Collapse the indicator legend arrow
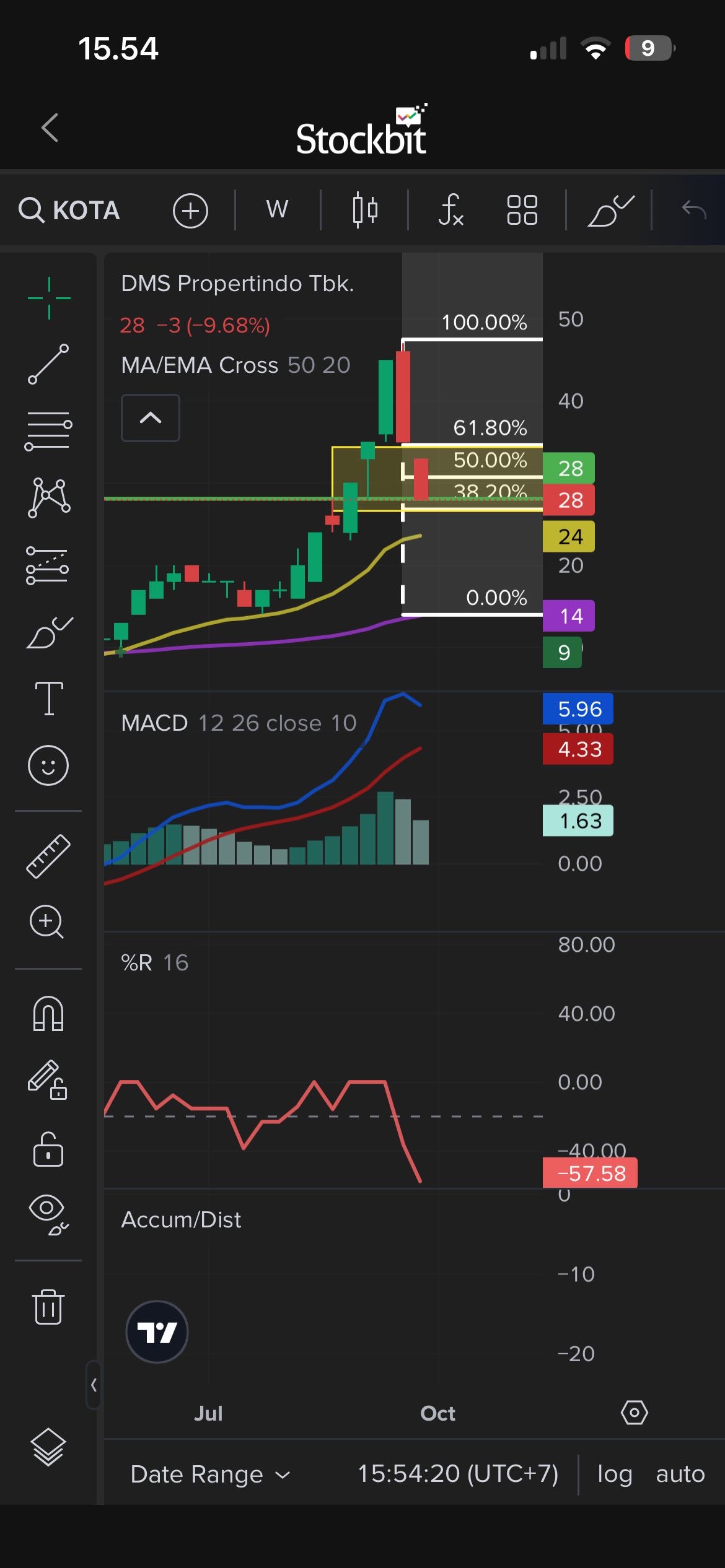 pyautogui.click(x=151, y=418)
